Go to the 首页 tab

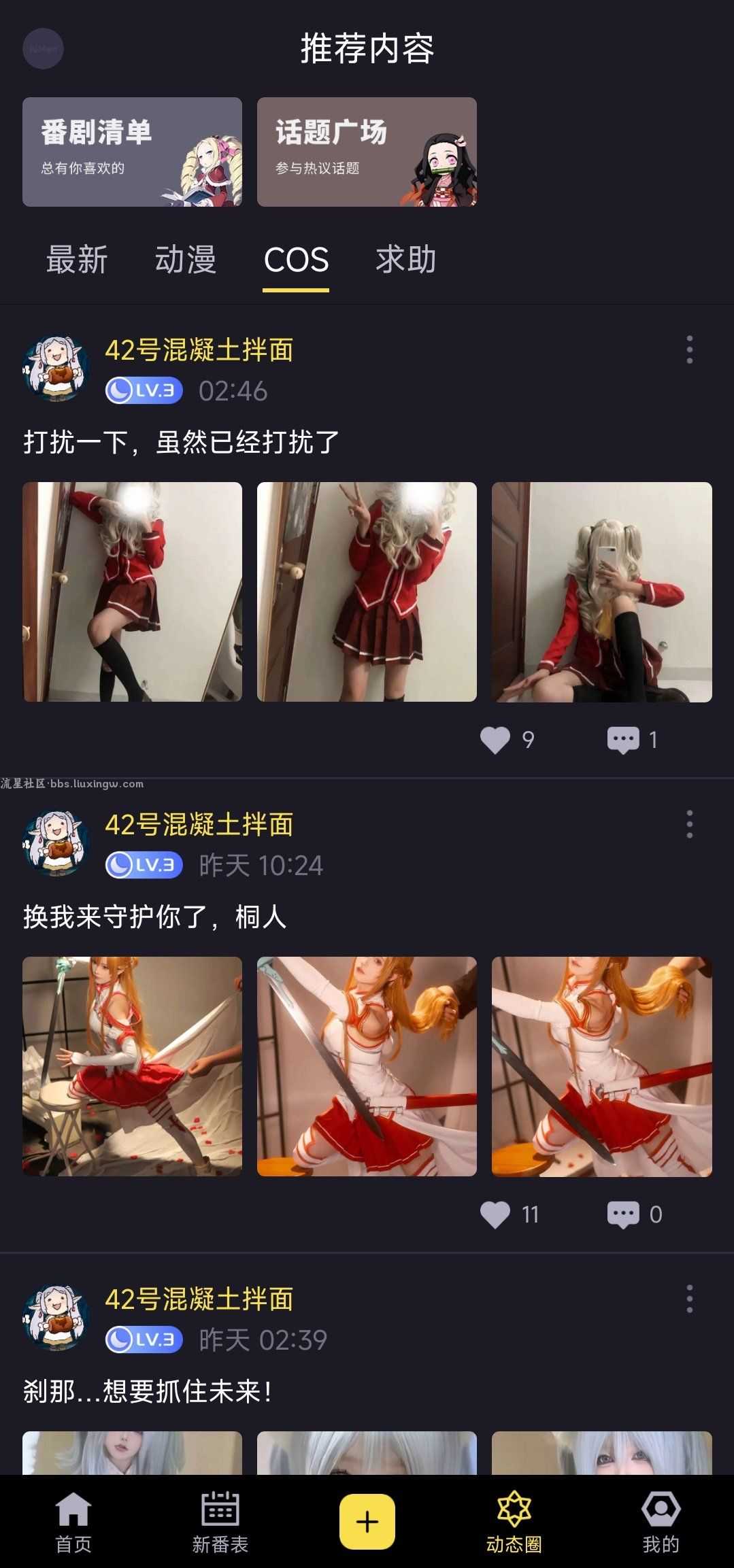point(73,1522)
